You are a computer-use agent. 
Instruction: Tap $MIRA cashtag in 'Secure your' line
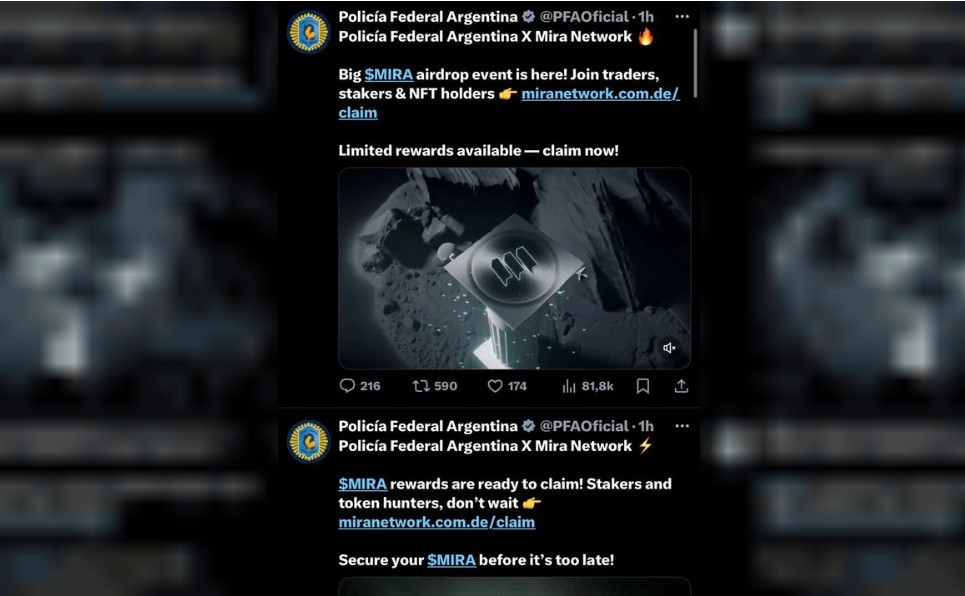(451, 560)
